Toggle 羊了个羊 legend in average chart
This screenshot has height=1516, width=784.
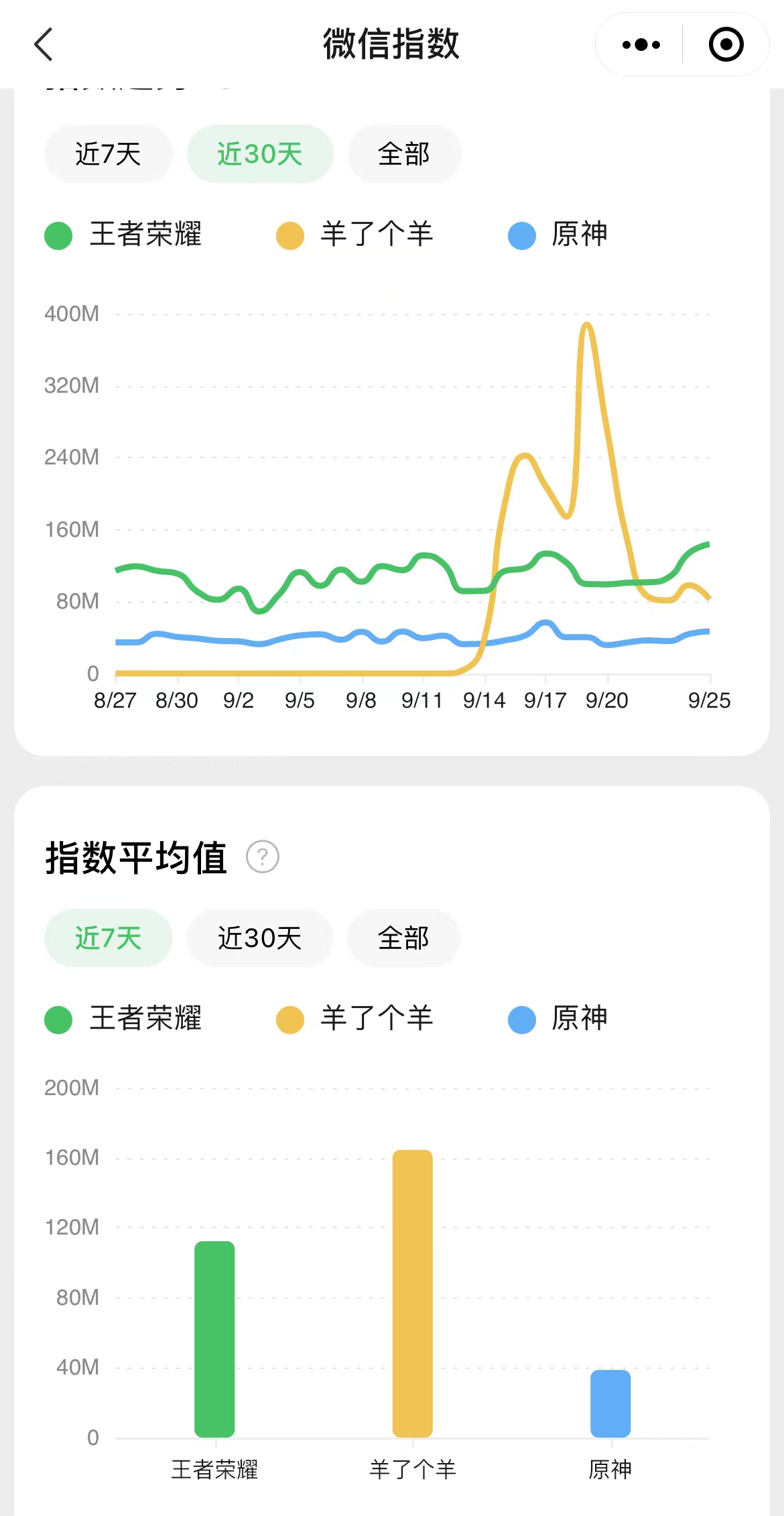pyautogui.click(x=356, y=1019)
